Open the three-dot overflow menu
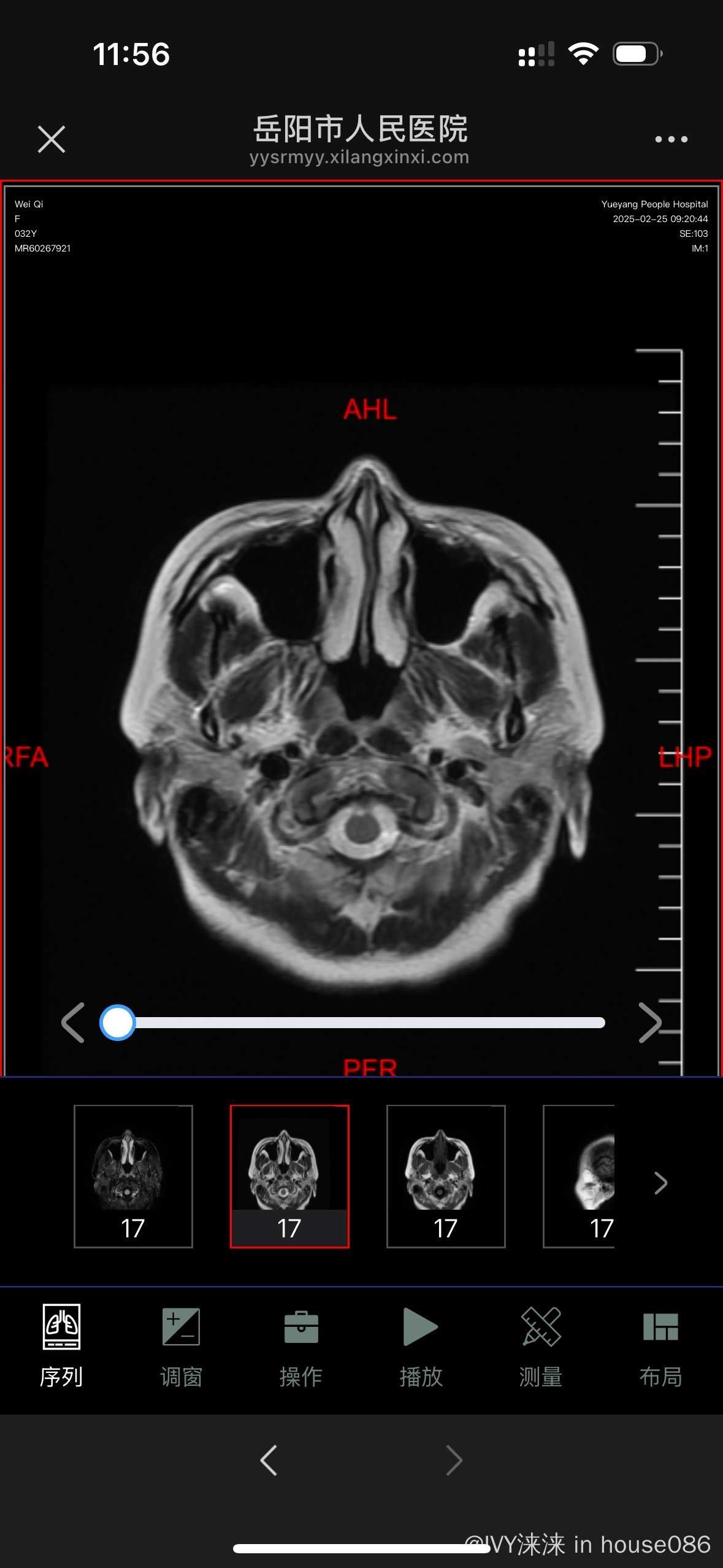Image resolution: width=723 pixels, height=1568 pixels. (x=671, y=139)
